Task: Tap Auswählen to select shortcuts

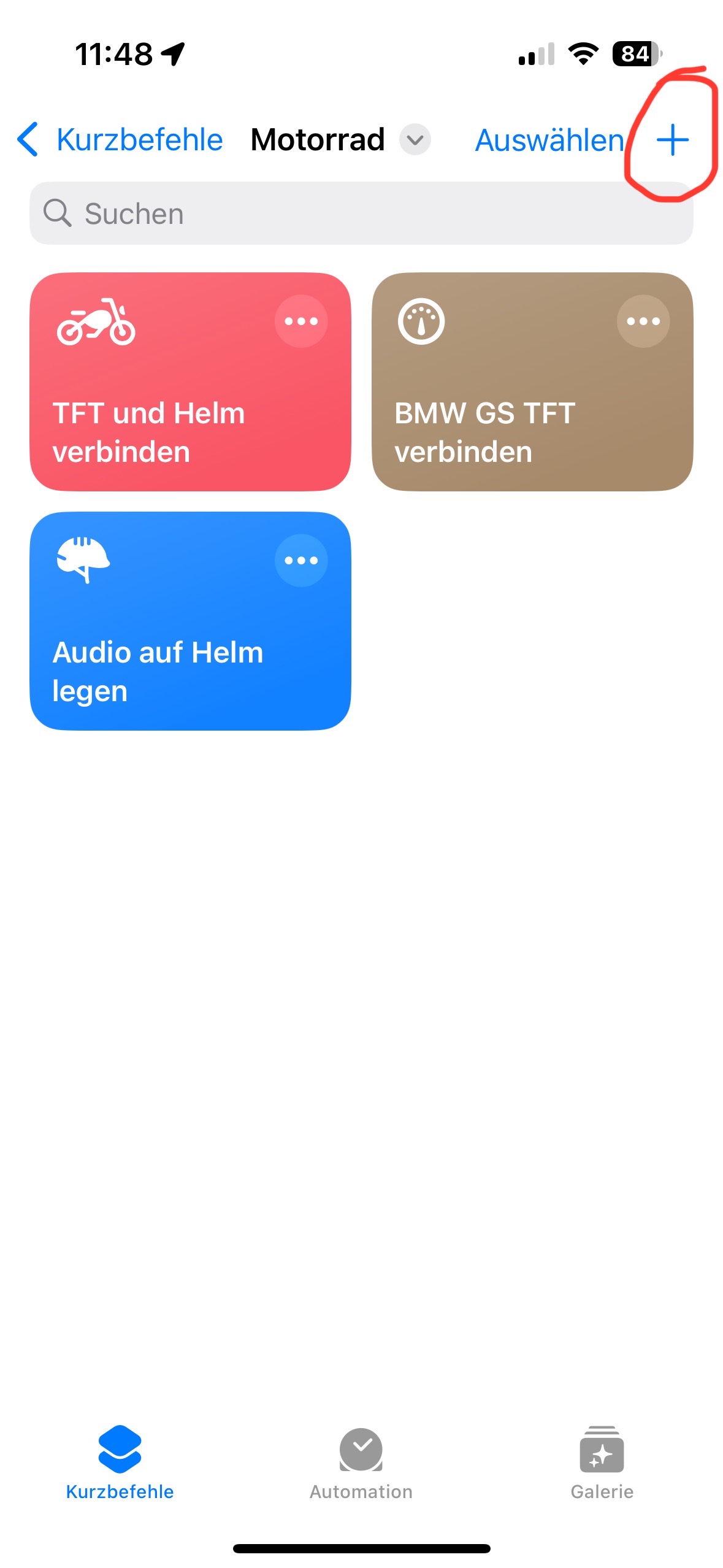Action: pyautogui.click(x=549, y=140)
